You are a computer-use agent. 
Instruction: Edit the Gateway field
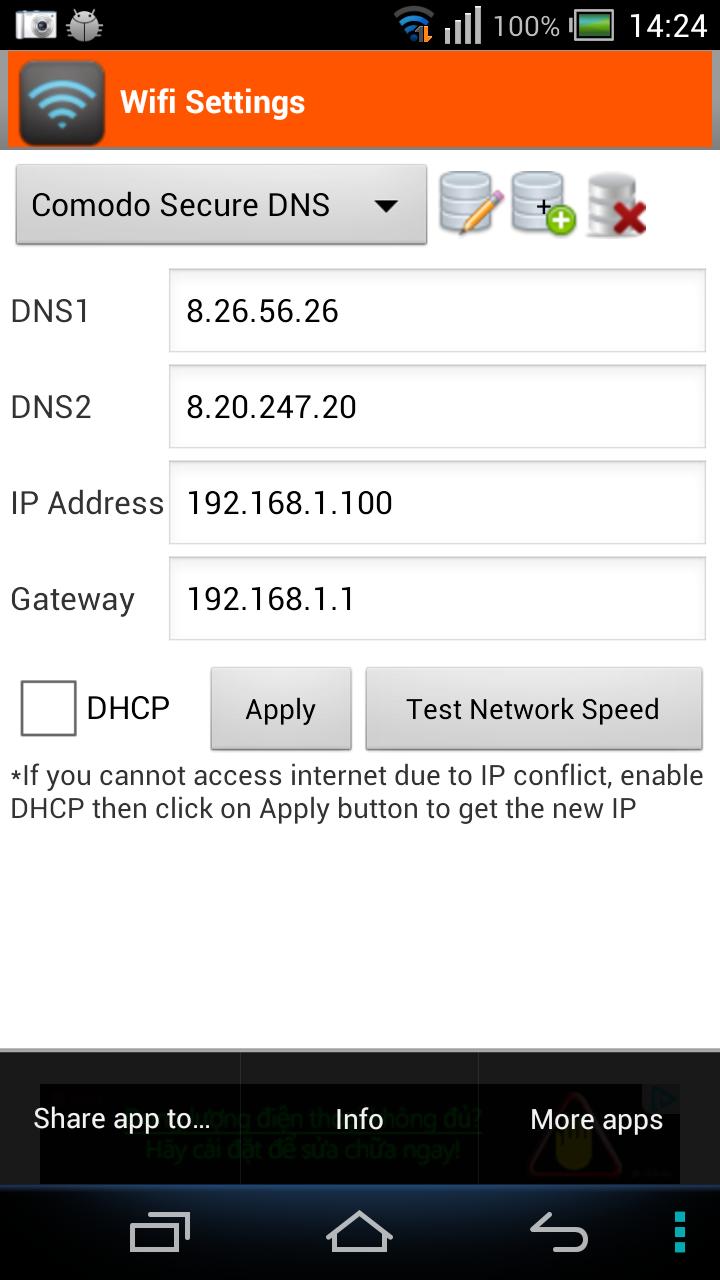coord(437,599)
